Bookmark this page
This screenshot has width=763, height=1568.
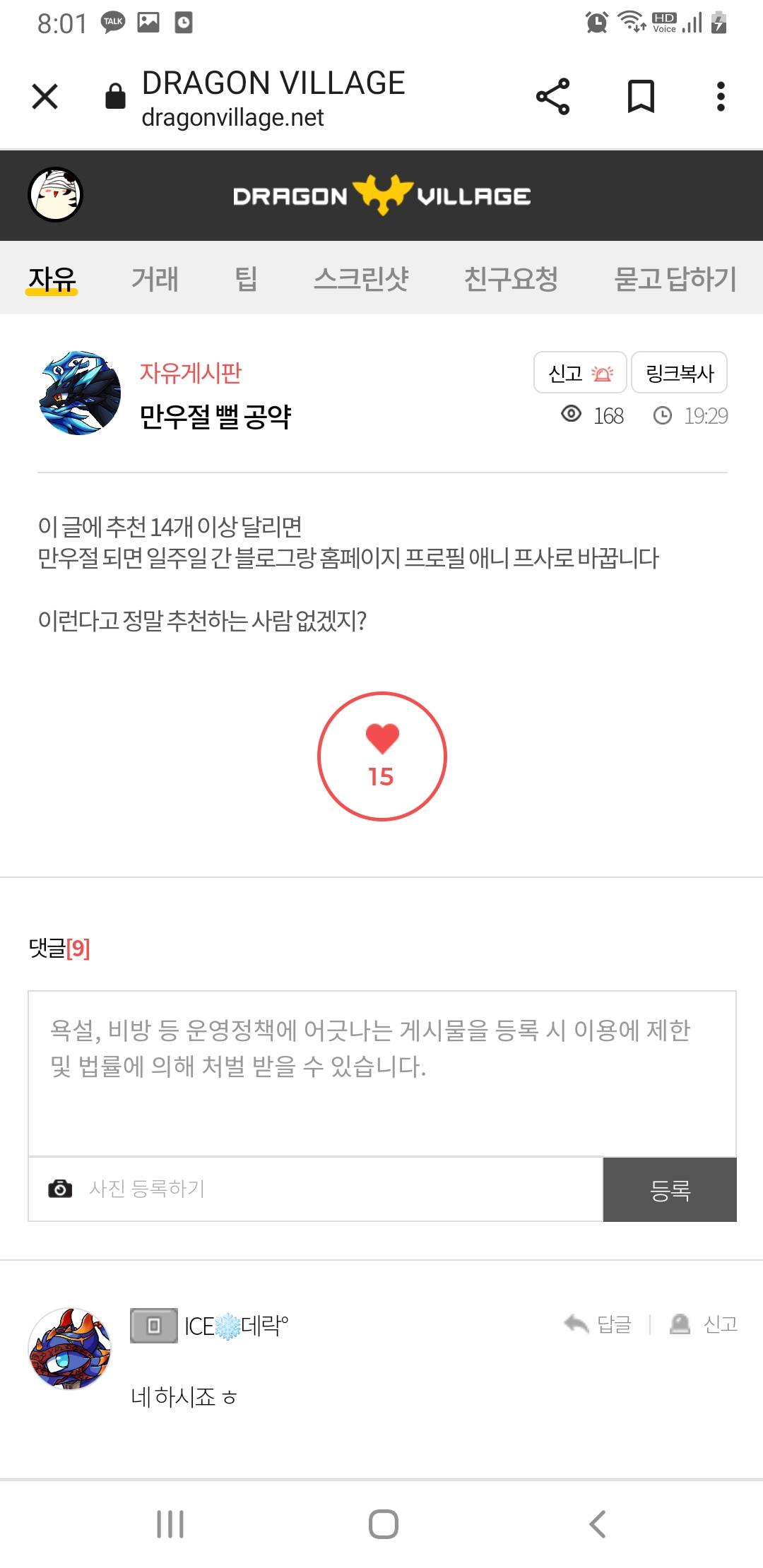coord(641,97)
